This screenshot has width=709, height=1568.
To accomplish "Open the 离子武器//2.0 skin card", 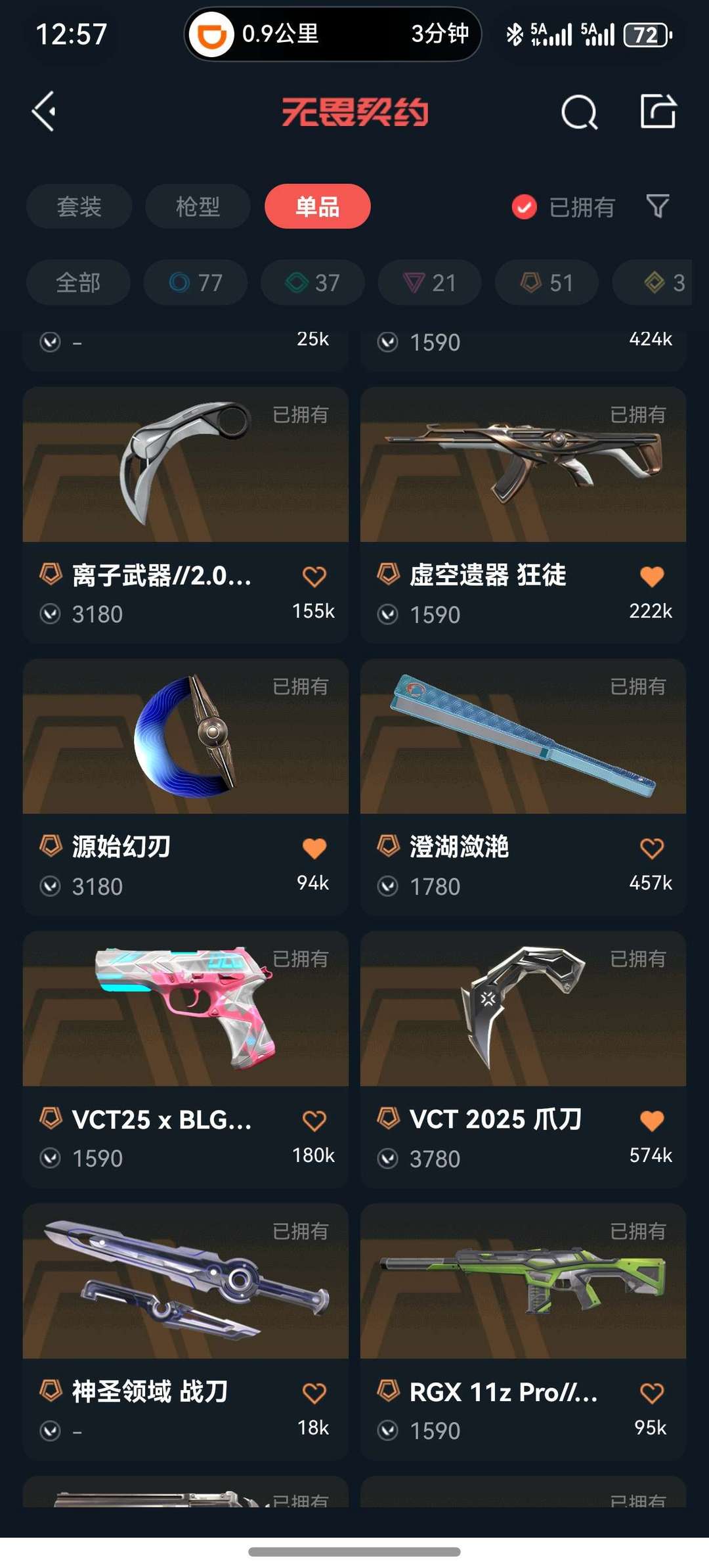I will [x=185, y=473].
